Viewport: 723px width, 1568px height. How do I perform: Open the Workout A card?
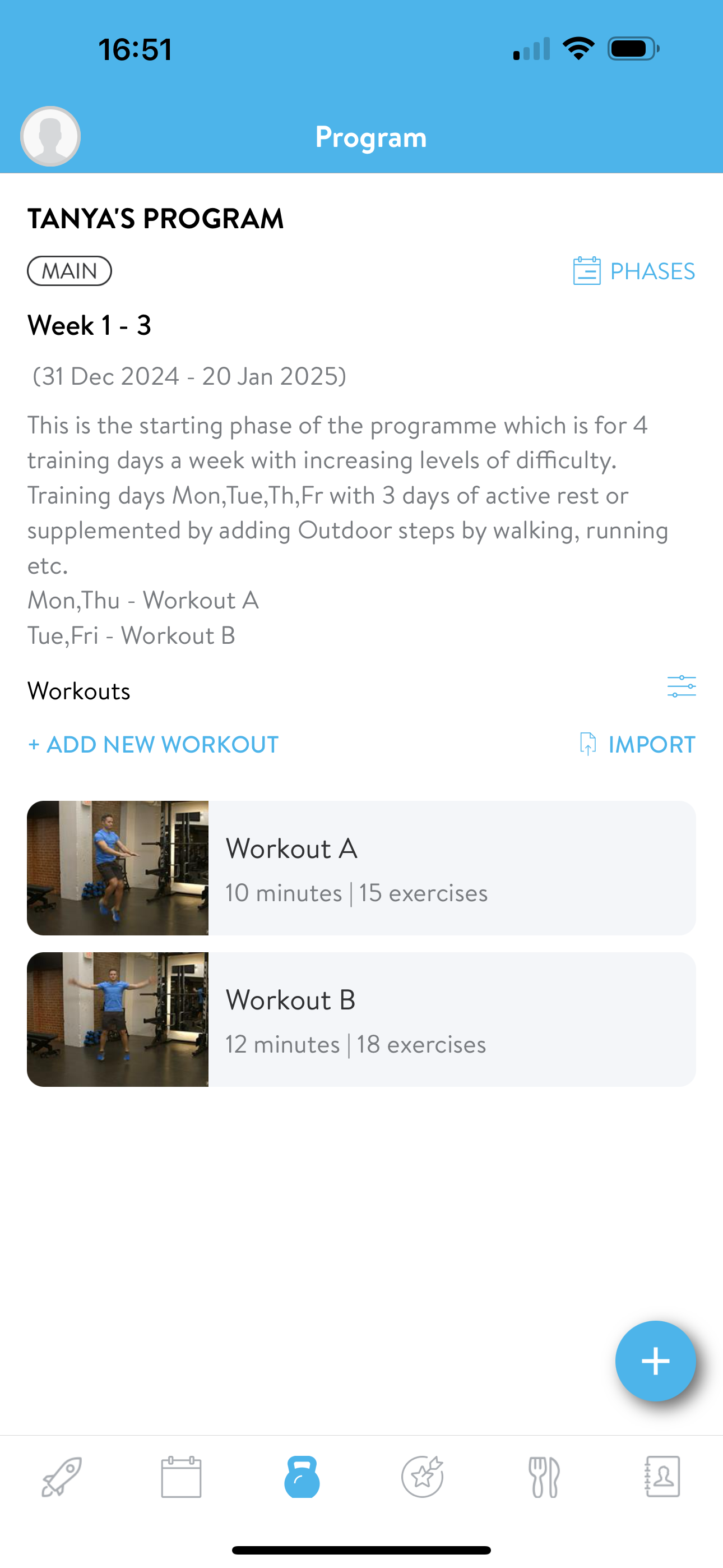[361, 868]
